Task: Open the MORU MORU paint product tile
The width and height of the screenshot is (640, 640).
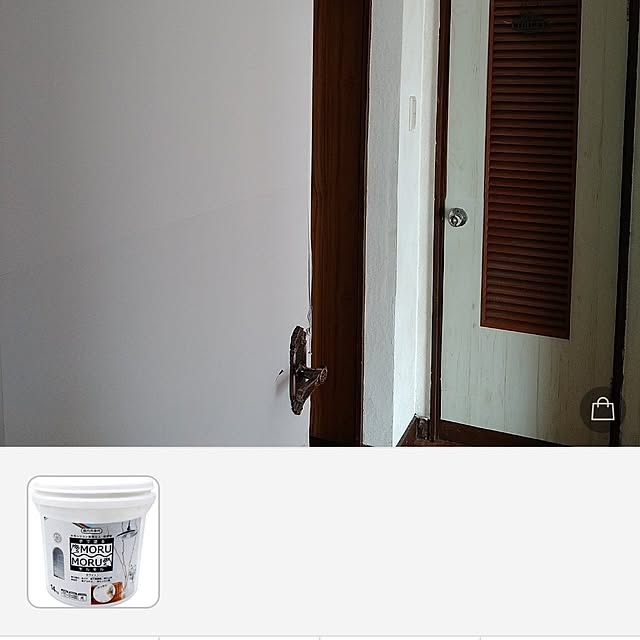Action: [x=93, y=542]
